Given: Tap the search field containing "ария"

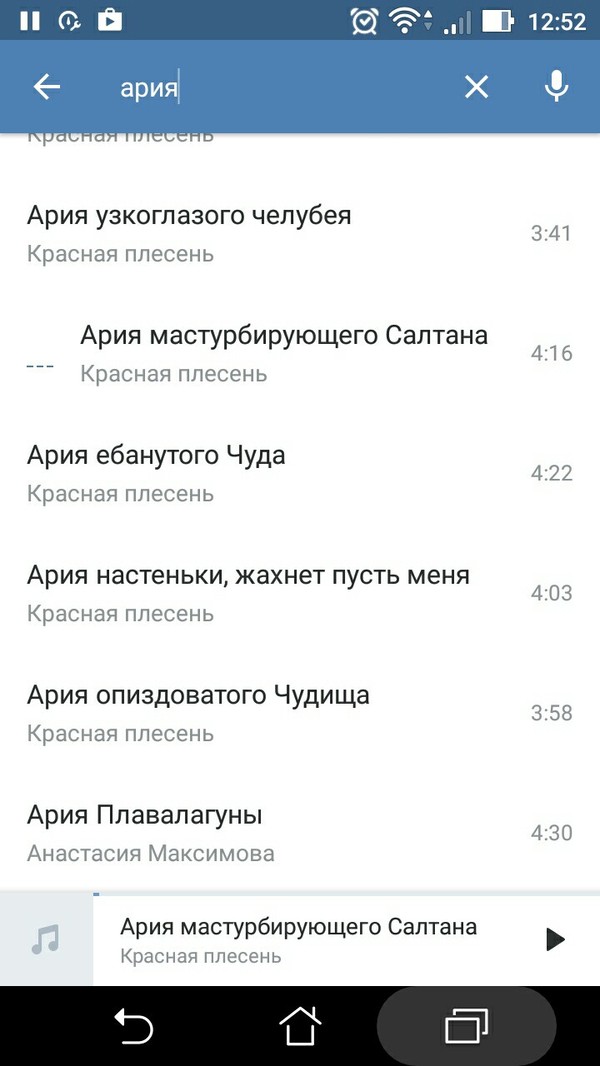Looking at the screenshot, I should [280, 88].
